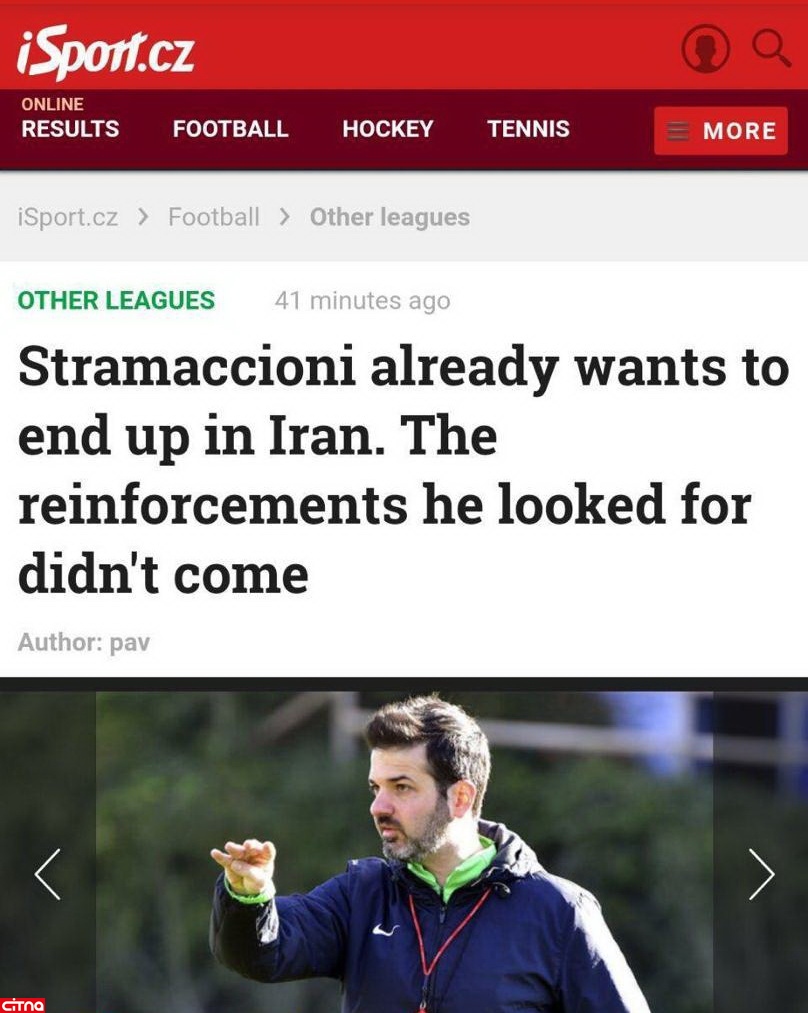Open the user profile icon
This screenshot has height=1013, width=808.
(x=705, y=48)
